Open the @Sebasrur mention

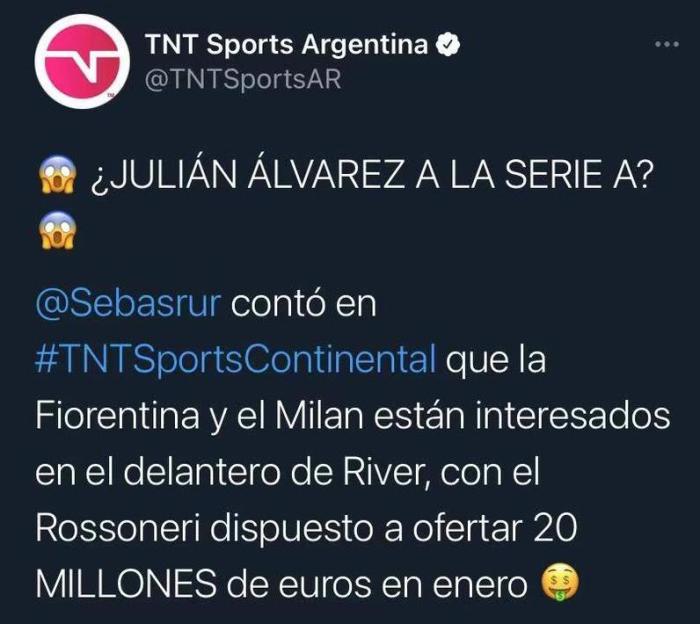(126, 303)
